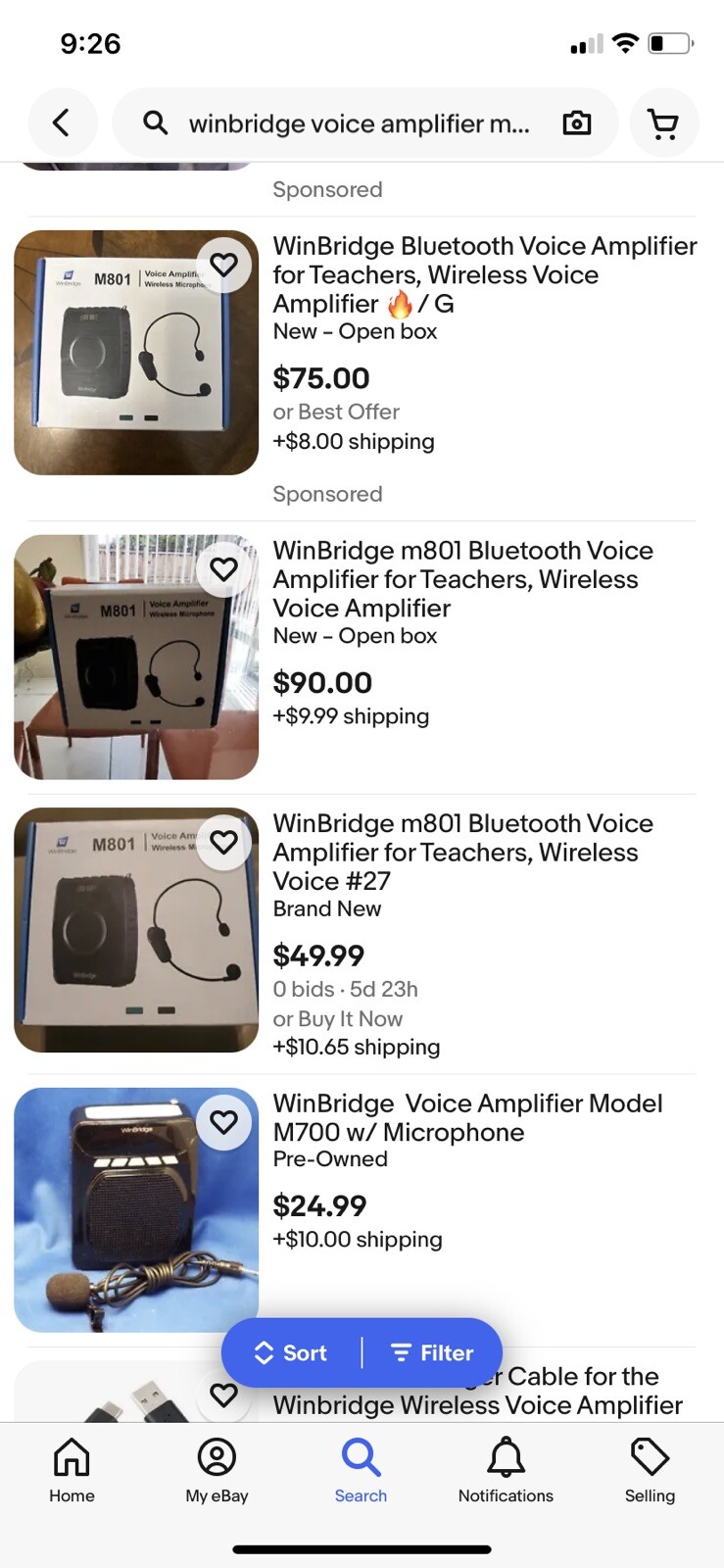This screenshot has width=724, height=1568.
Task: Open the $75.00 WinBridge Bluetooth Voice Amplifier listing
Action: 484,274
